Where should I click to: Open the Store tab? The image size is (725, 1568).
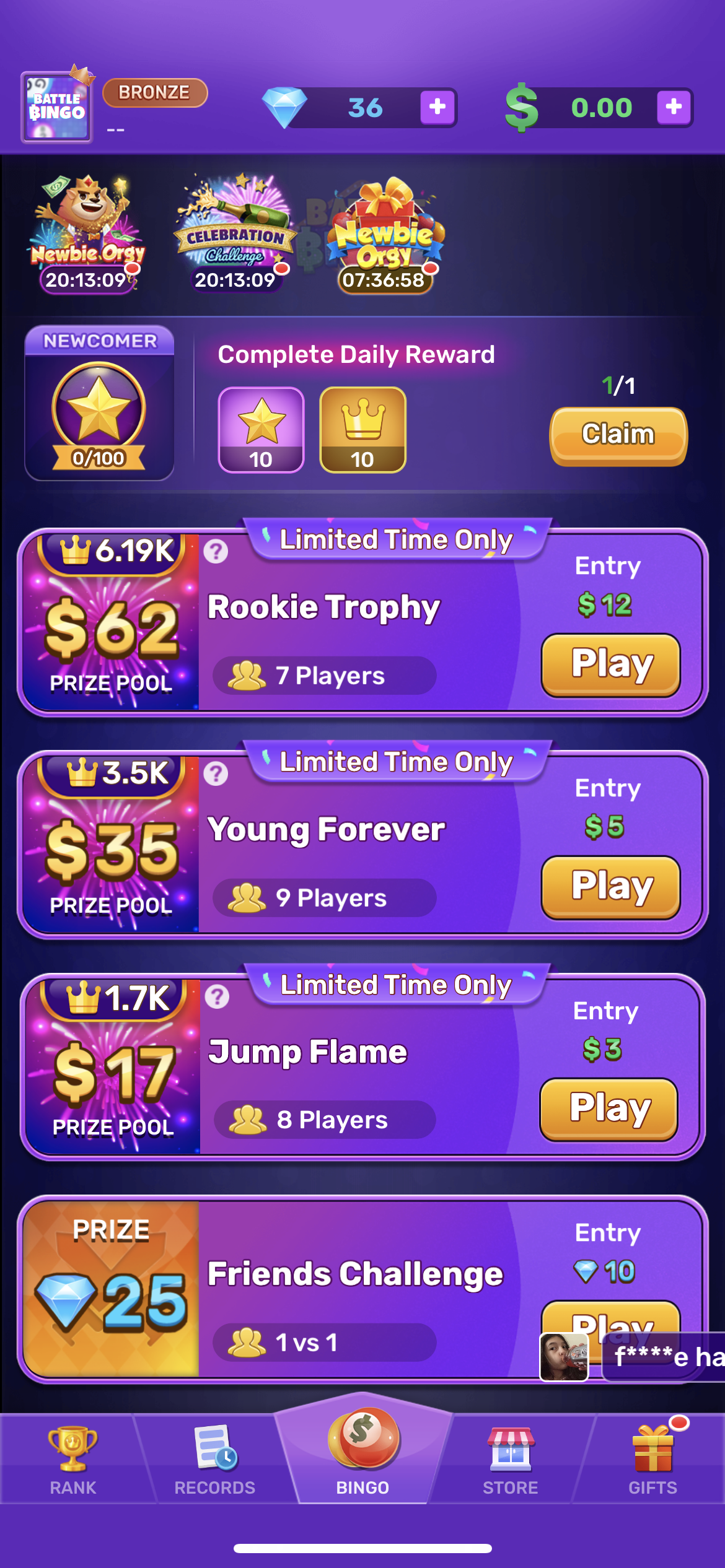click(510, 1460)
